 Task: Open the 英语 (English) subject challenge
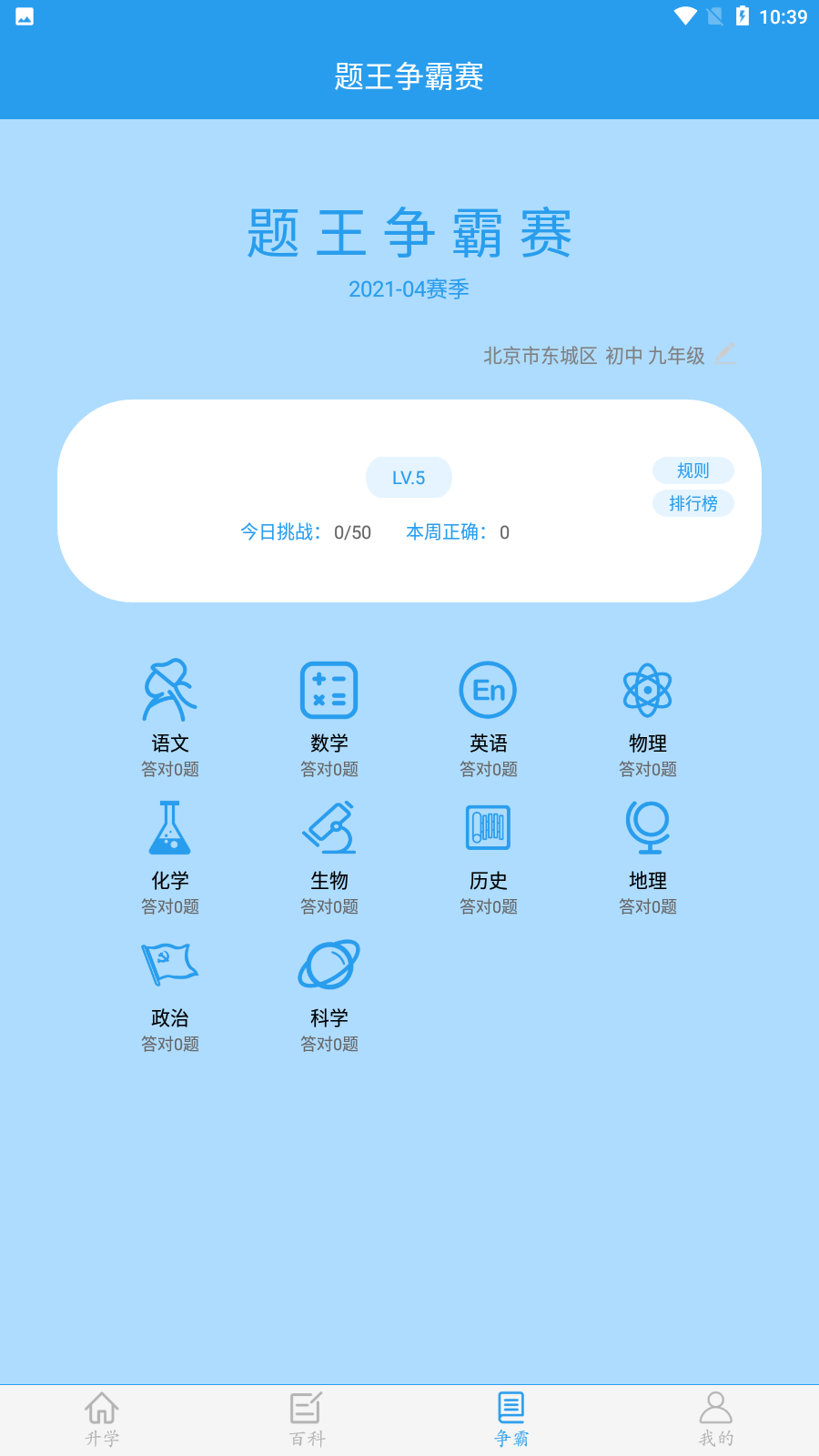488,690
